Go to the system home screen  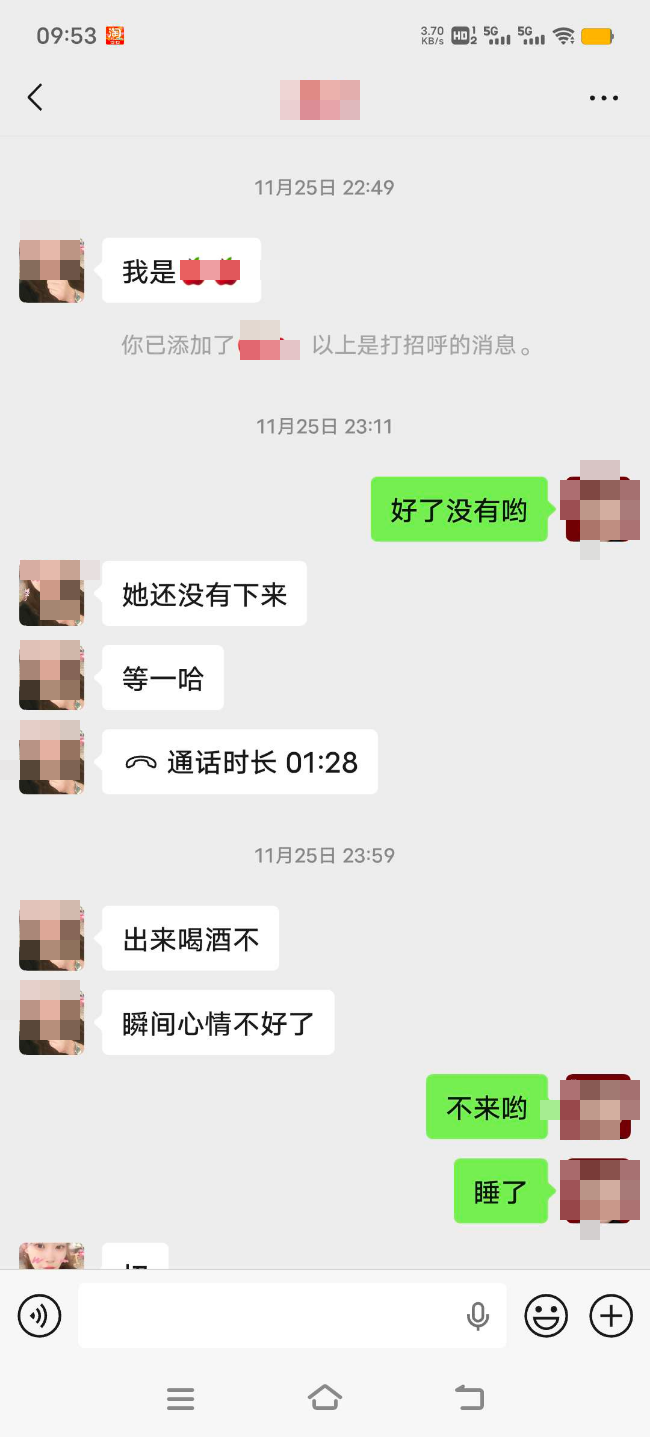tap(325, 1397)
